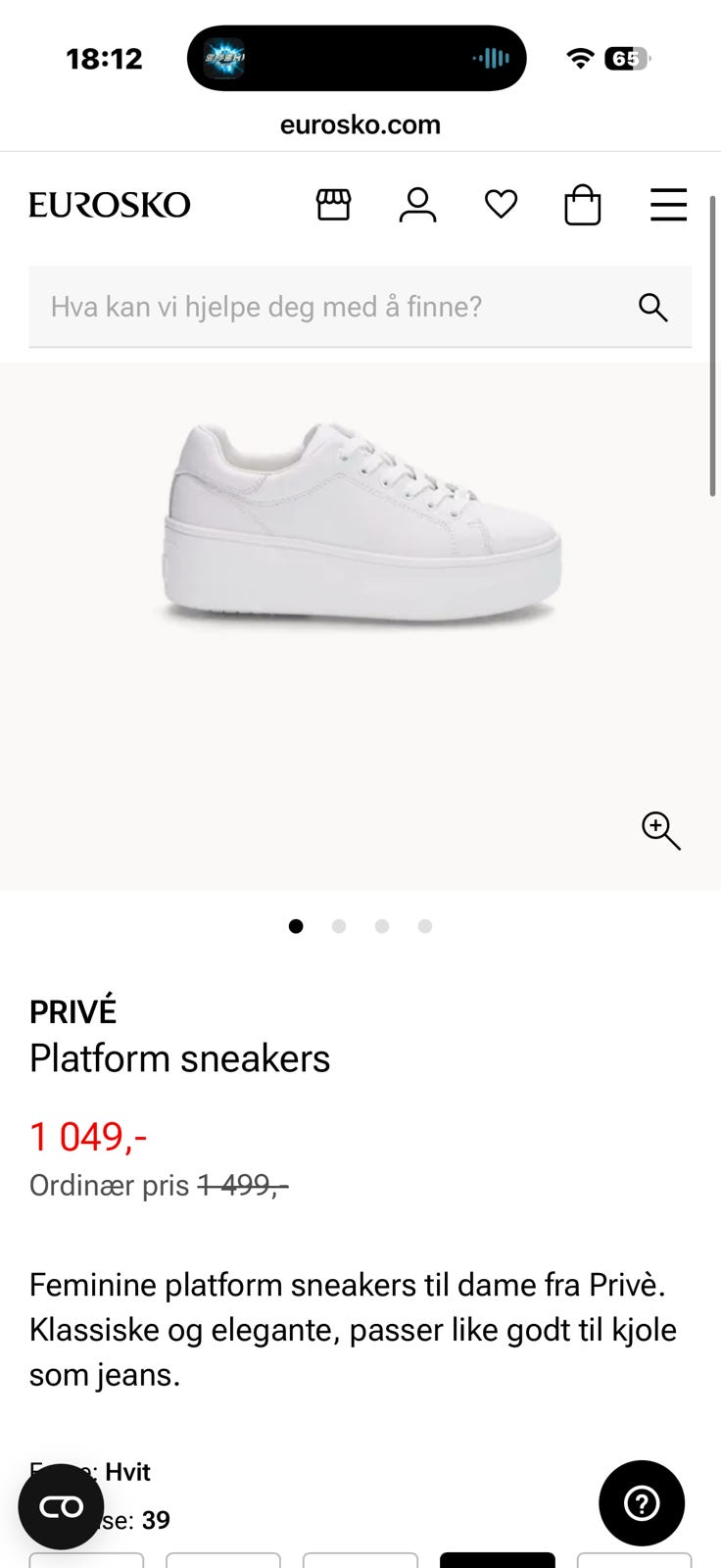Open the user account icon
This screenshot has width=721, height=1568.
[x=417, y=205]
